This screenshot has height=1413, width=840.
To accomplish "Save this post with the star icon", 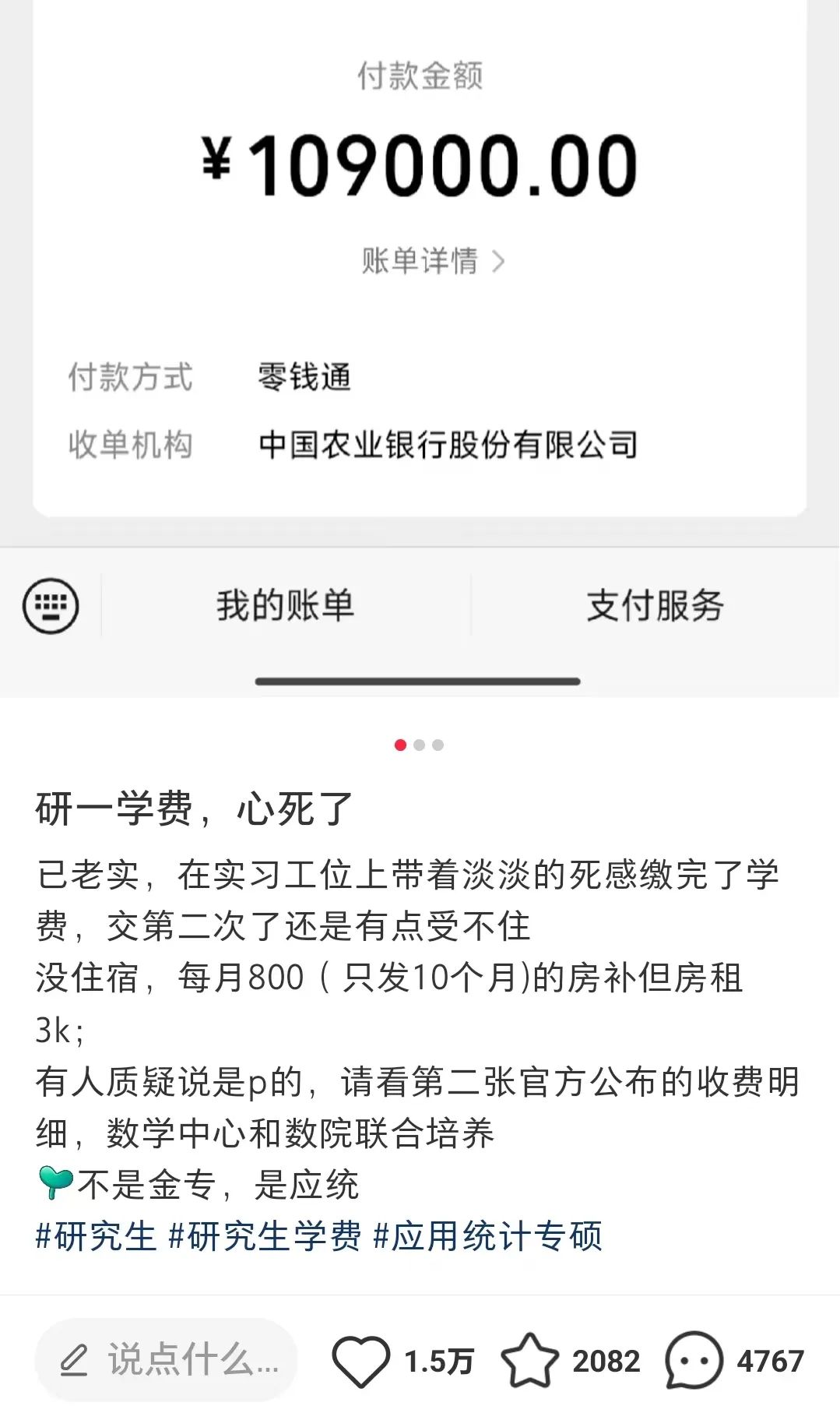I will [529, 1361].
